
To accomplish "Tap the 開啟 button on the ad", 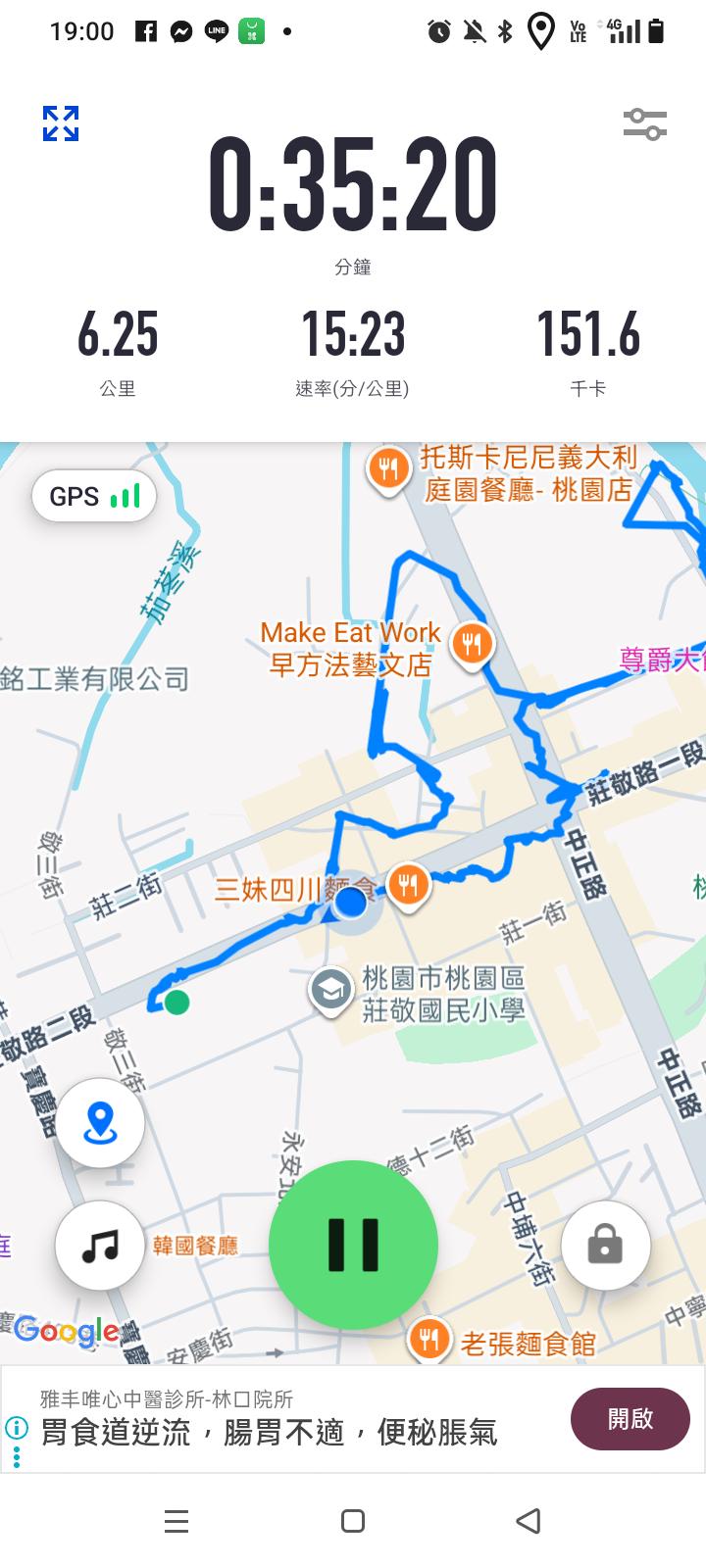I will (630, 1418).
